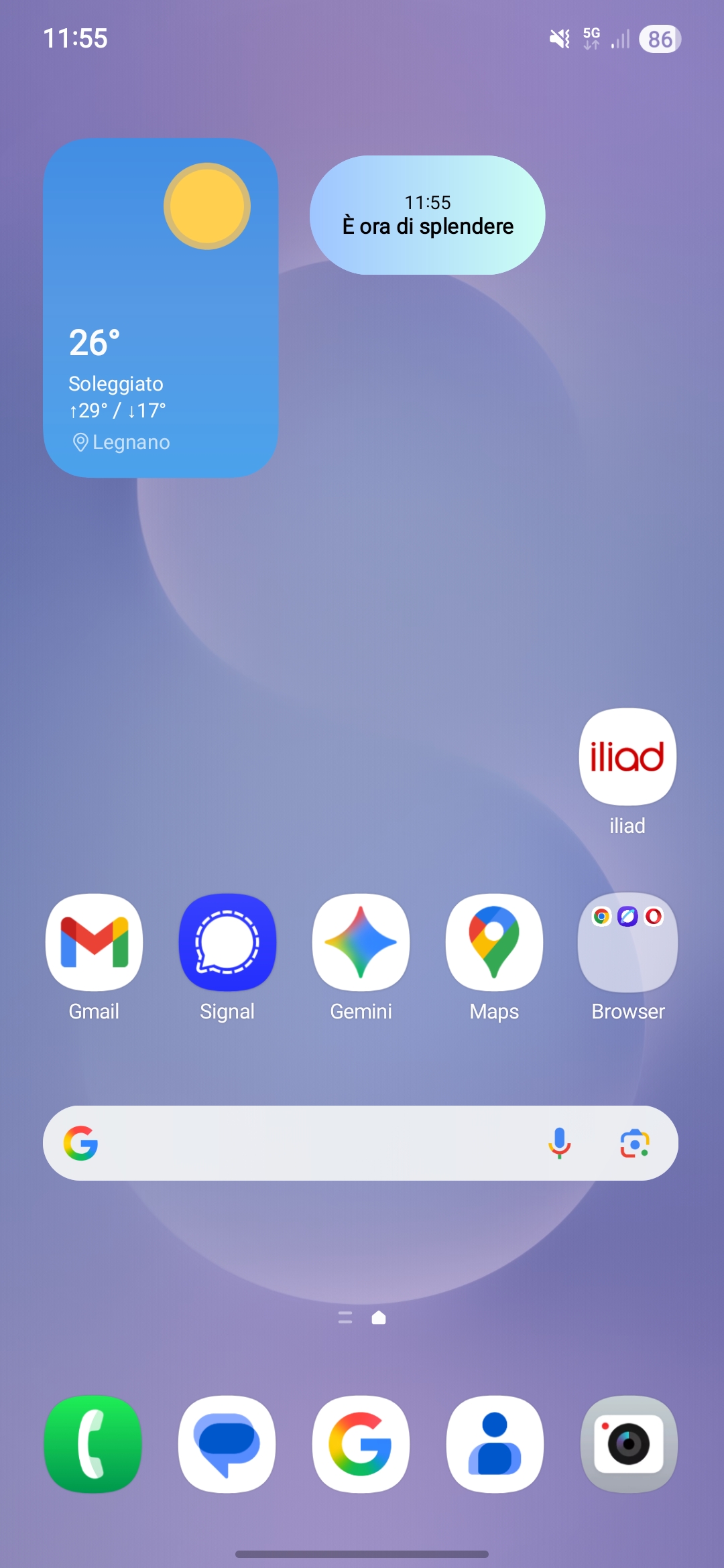Open Google Messages in the dock
Image resolution: width=724 pixels, height=1568 pixels.
[x=227, y=1444]
